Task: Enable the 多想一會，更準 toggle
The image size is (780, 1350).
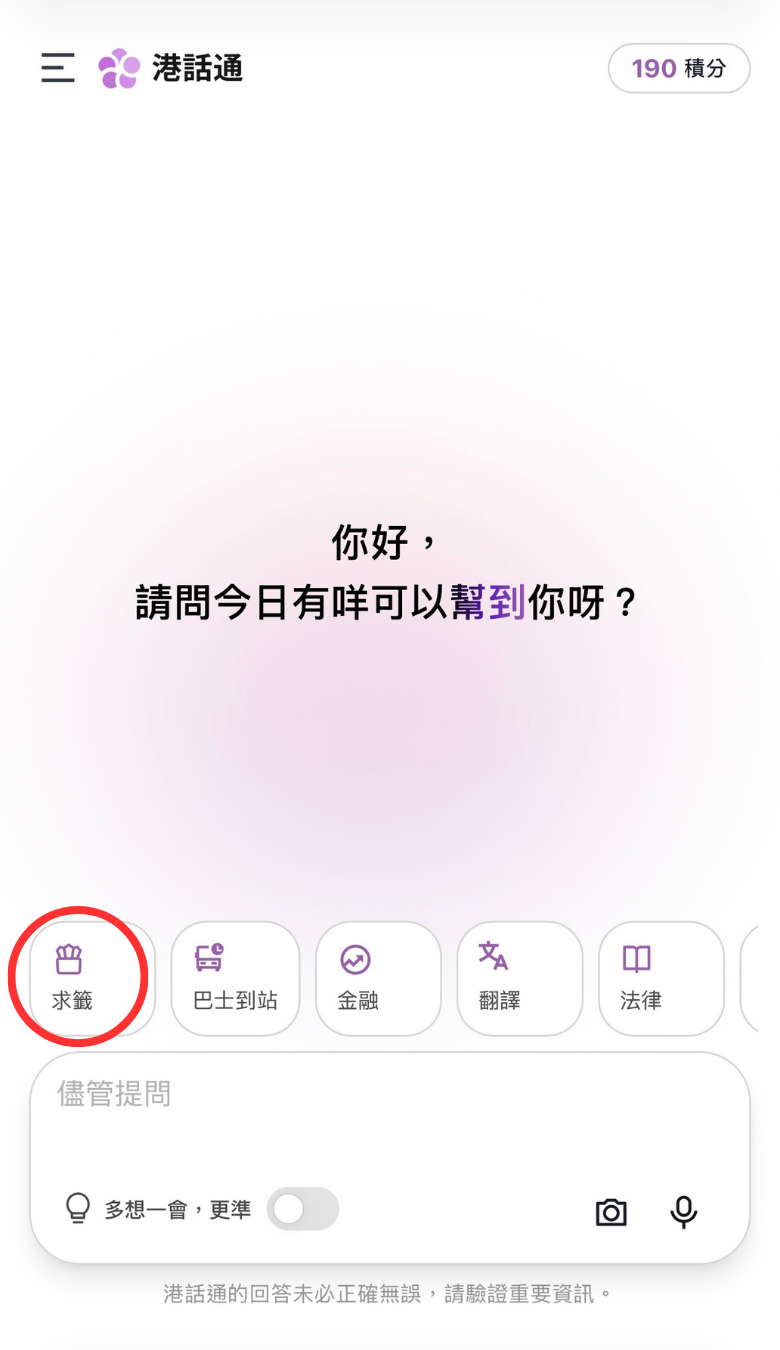Action: 303,1209
